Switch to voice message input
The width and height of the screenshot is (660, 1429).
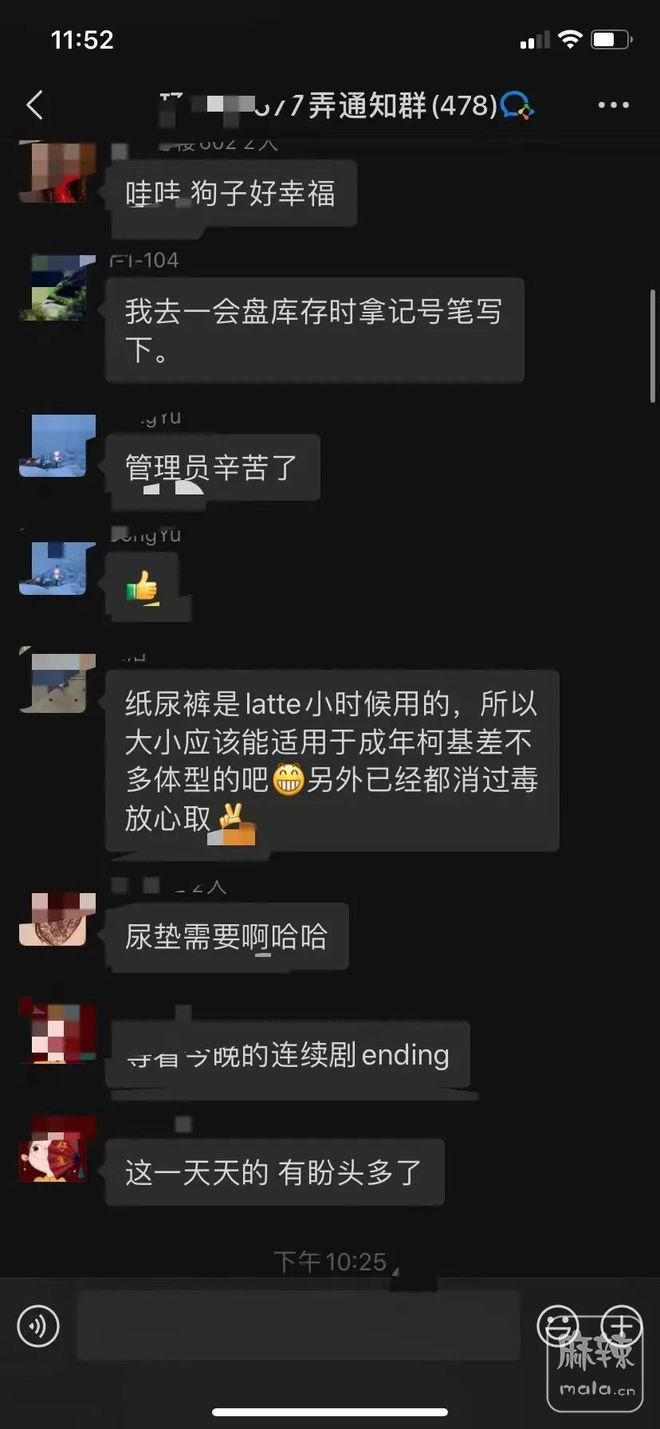pos(38,1326)
